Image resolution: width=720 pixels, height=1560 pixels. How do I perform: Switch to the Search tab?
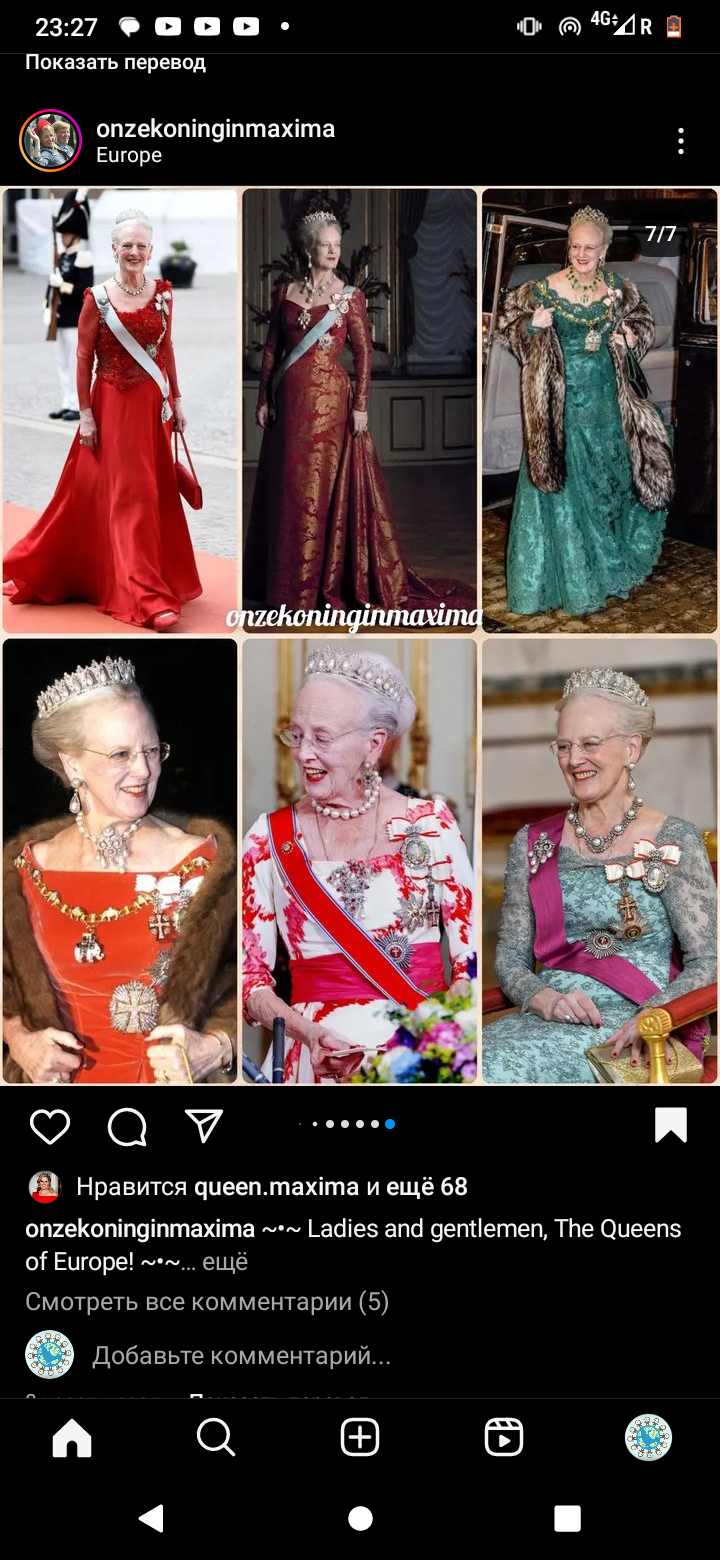[x=215, y=1438]
